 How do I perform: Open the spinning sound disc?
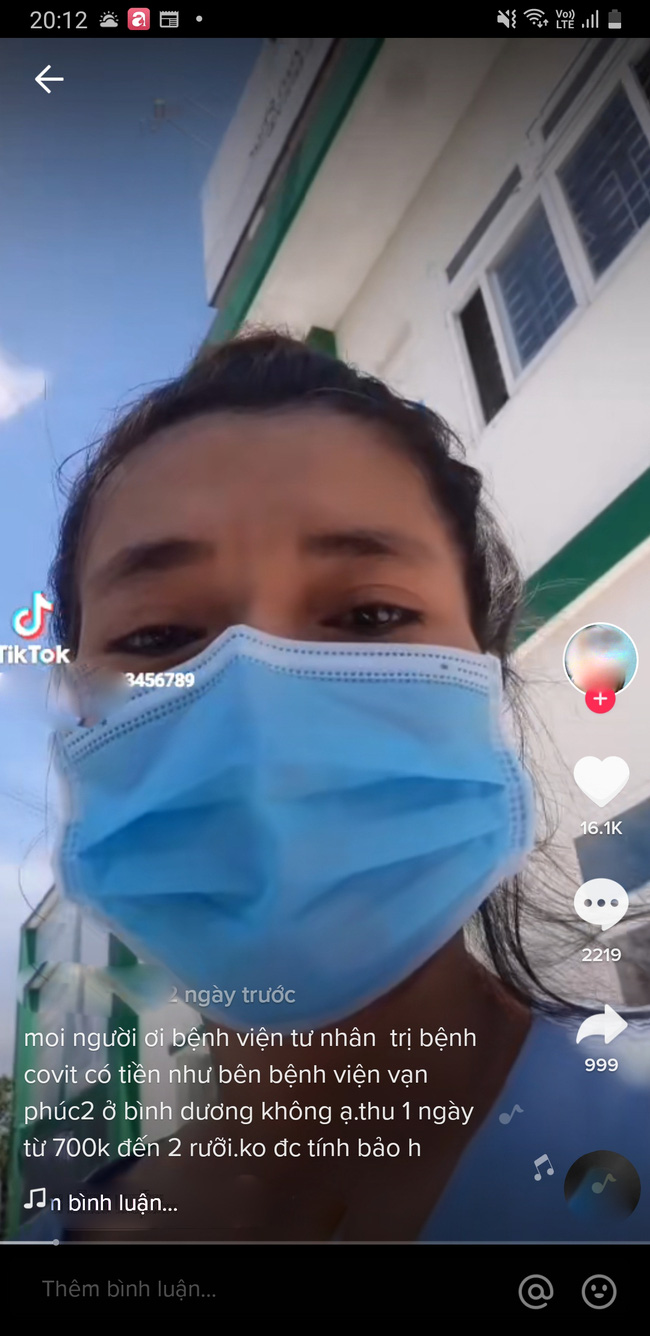pos(601,1186)
